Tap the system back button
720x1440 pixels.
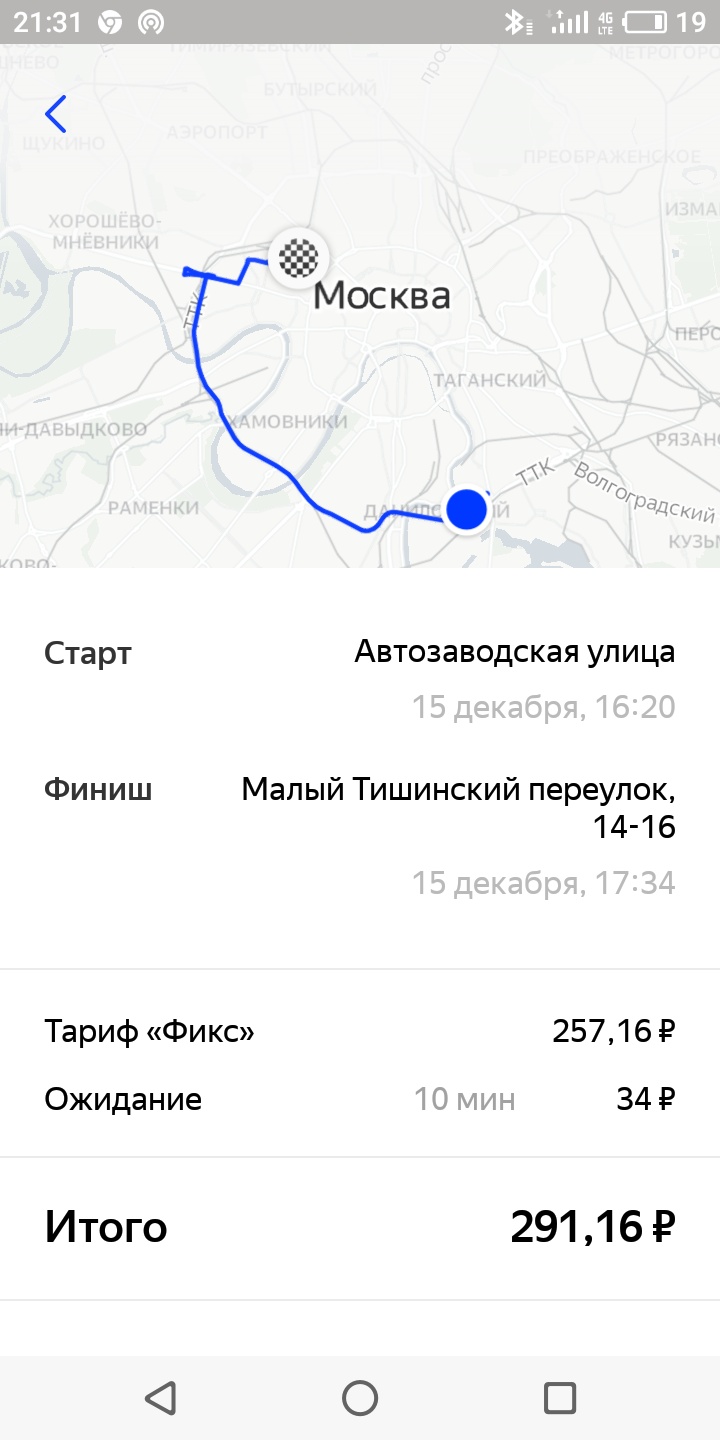tap(160, 1397)
